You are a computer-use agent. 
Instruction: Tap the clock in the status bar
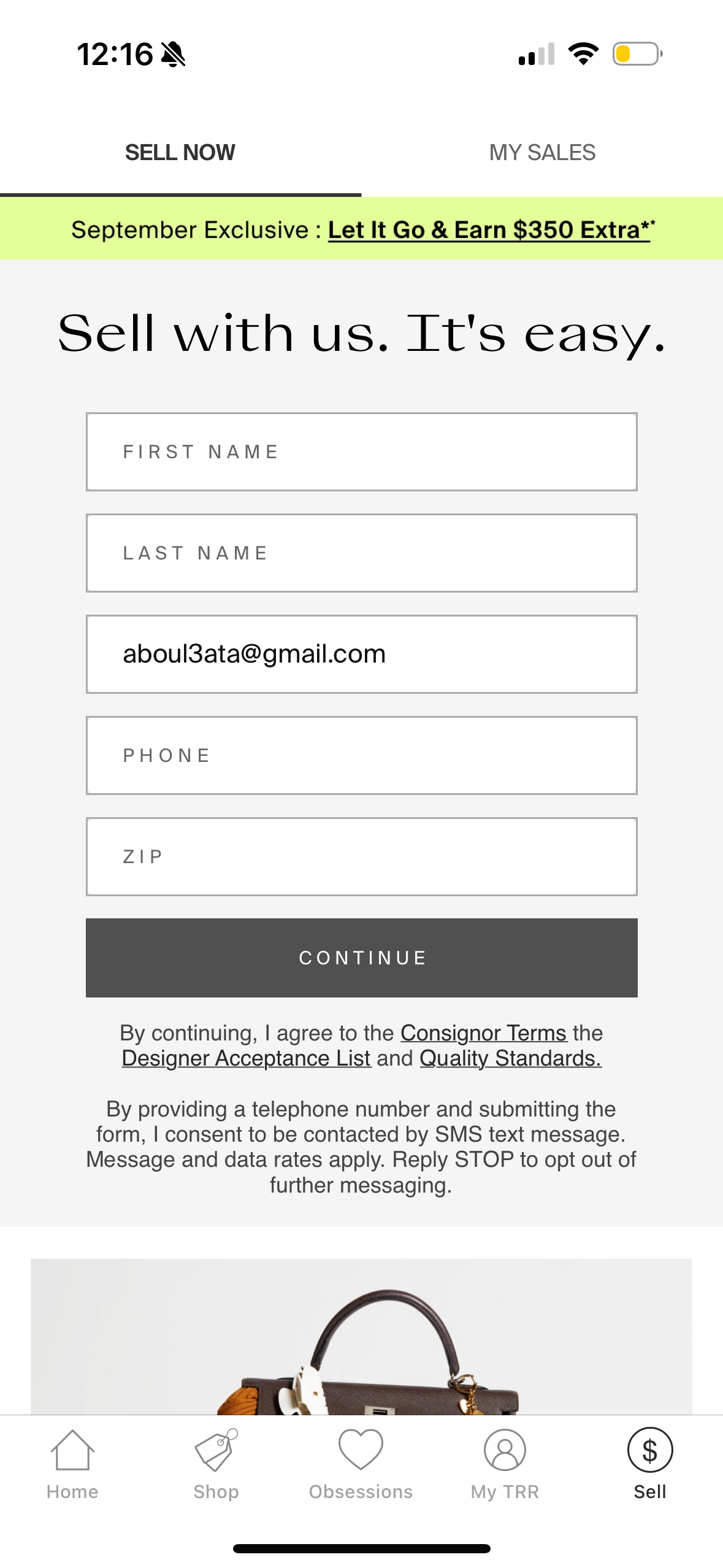117,54
